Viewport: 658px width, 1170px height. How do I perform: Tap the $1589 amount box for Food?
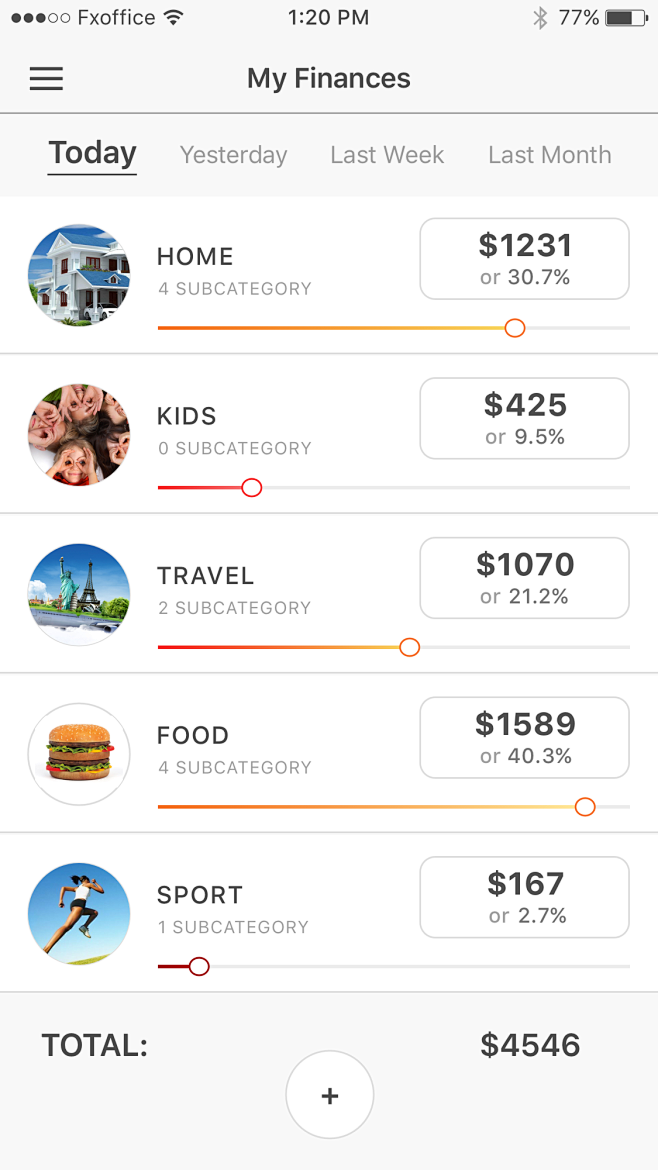coord(524,738)
